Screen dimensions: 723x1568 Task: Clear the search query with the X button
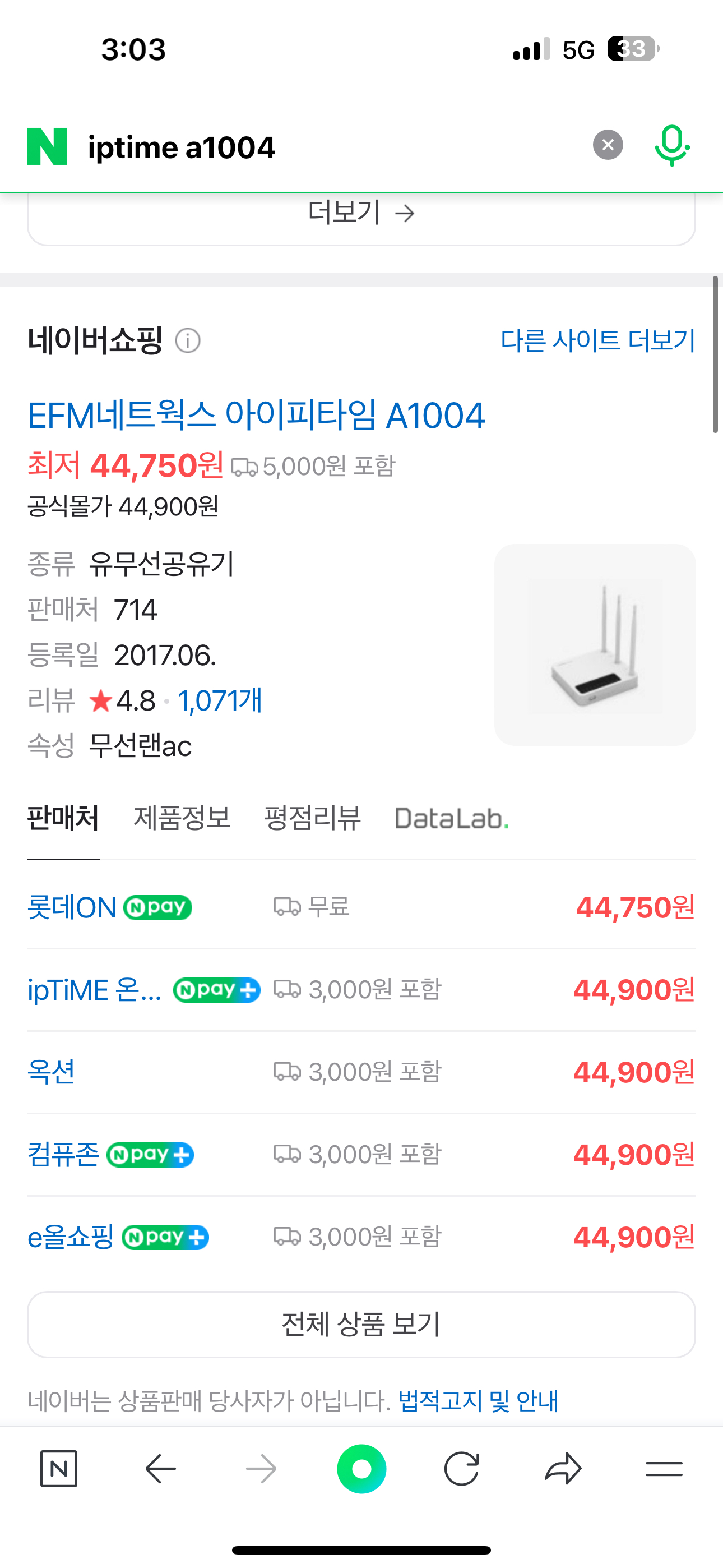click(x=607, y=144)
